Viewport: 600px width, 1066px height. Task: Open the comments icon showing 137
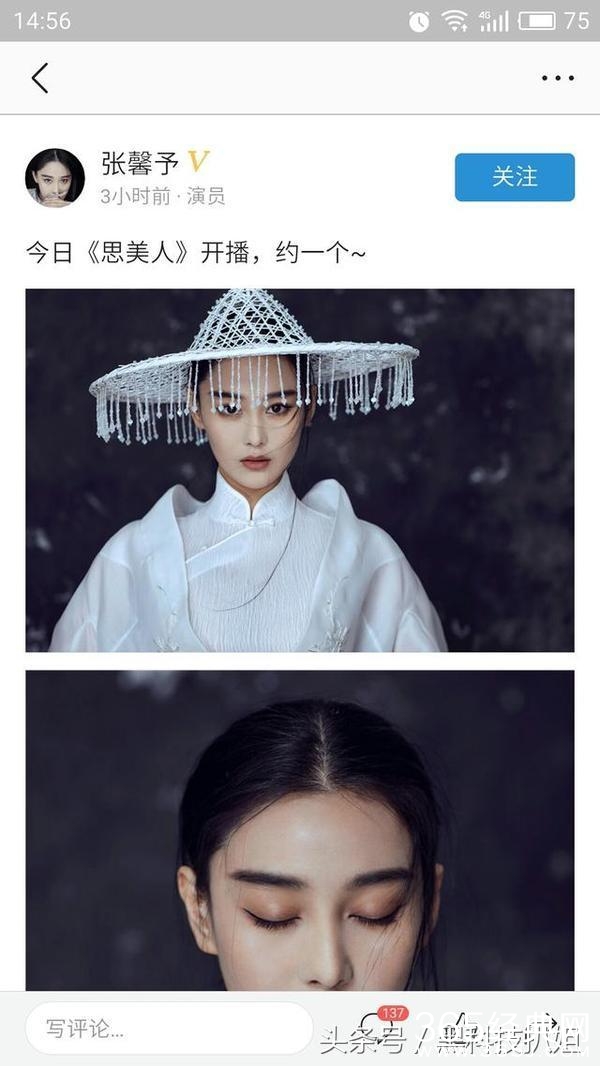pos(378,1030)
